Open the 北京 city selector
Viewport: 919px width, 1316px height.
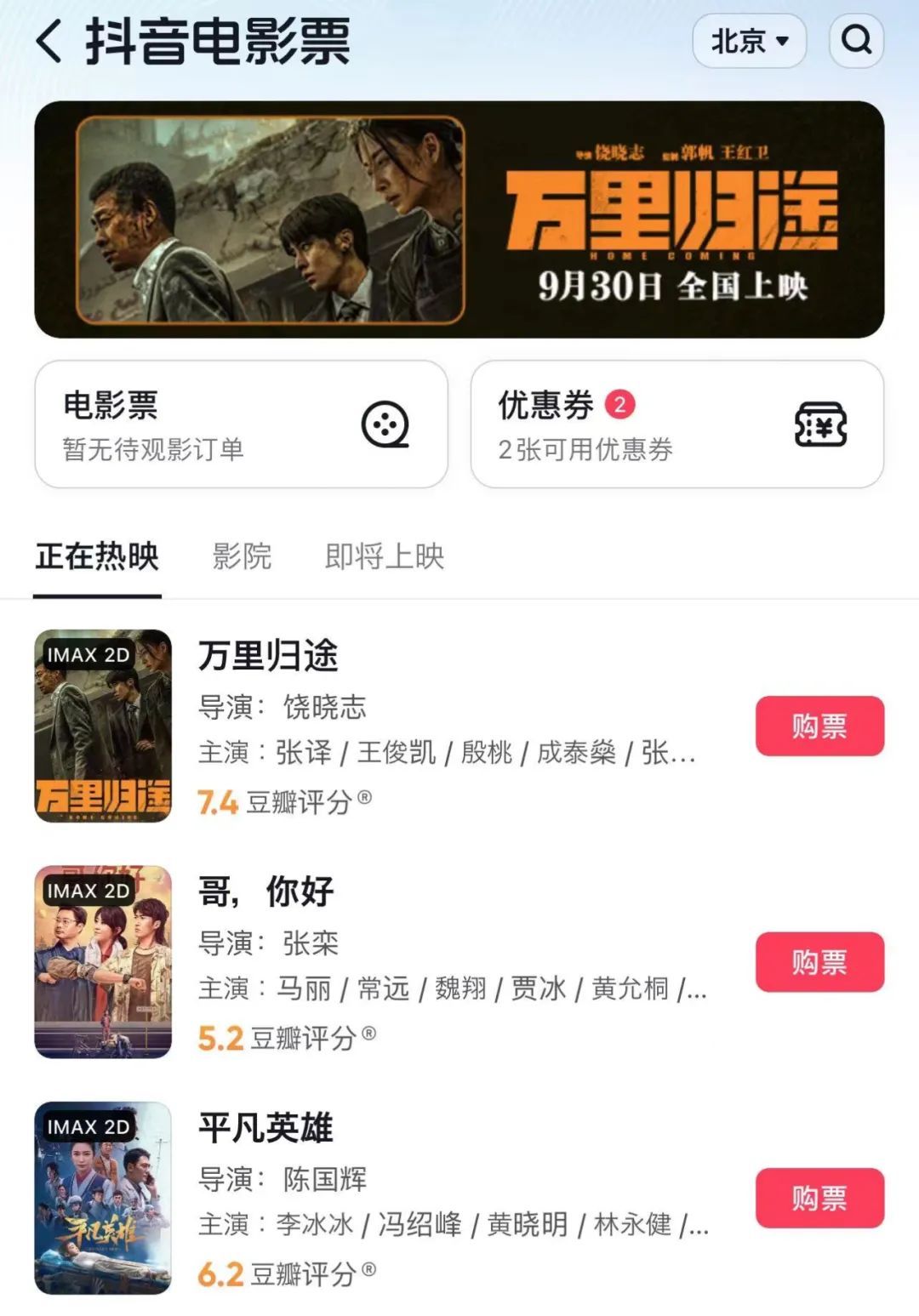pos(749,41)
